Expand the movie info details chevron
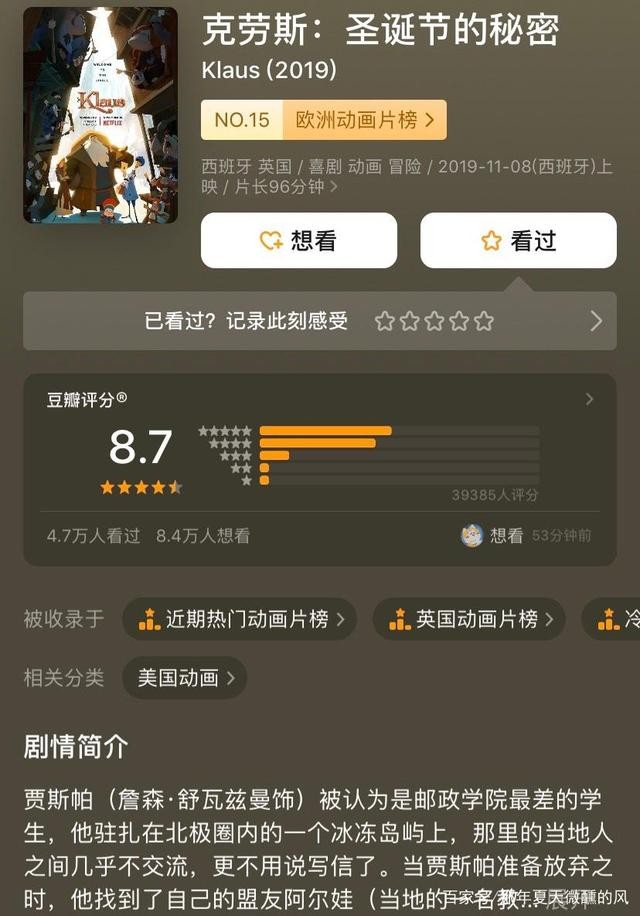 pyautogui.click(x=334, y=187)
